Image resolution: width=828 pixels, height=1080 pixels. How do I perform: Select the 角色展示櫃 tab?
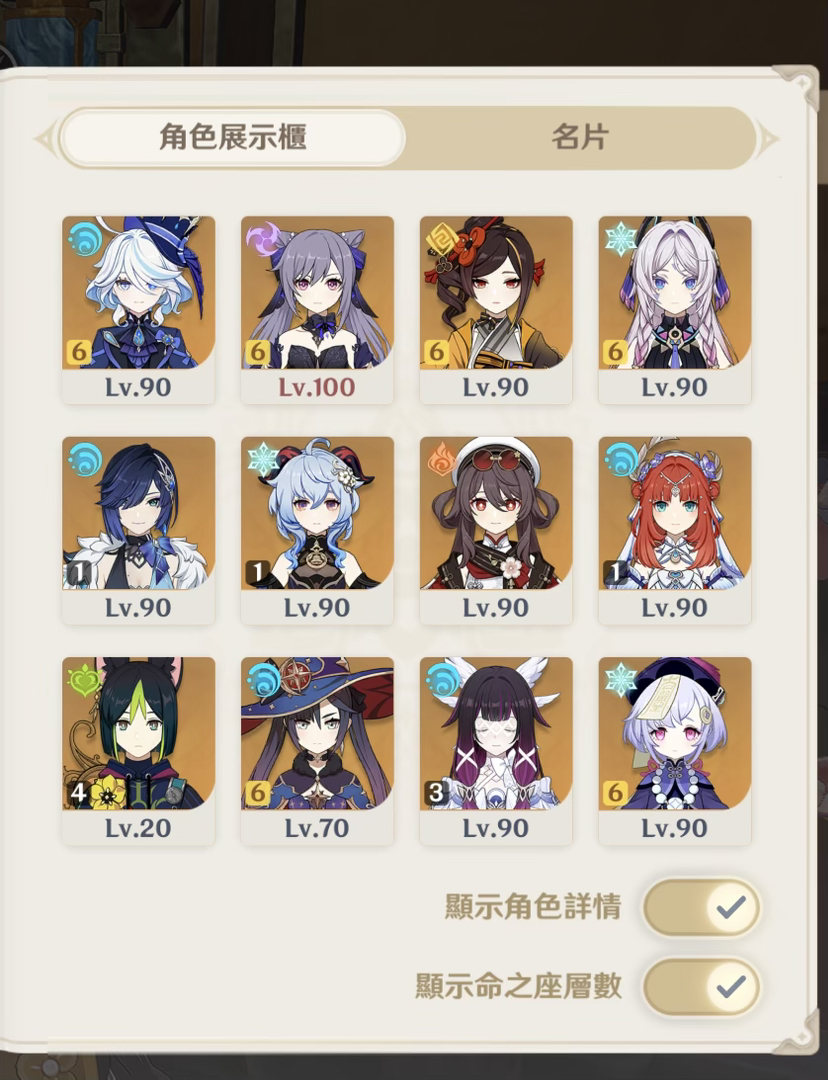(x=232, y=138)
